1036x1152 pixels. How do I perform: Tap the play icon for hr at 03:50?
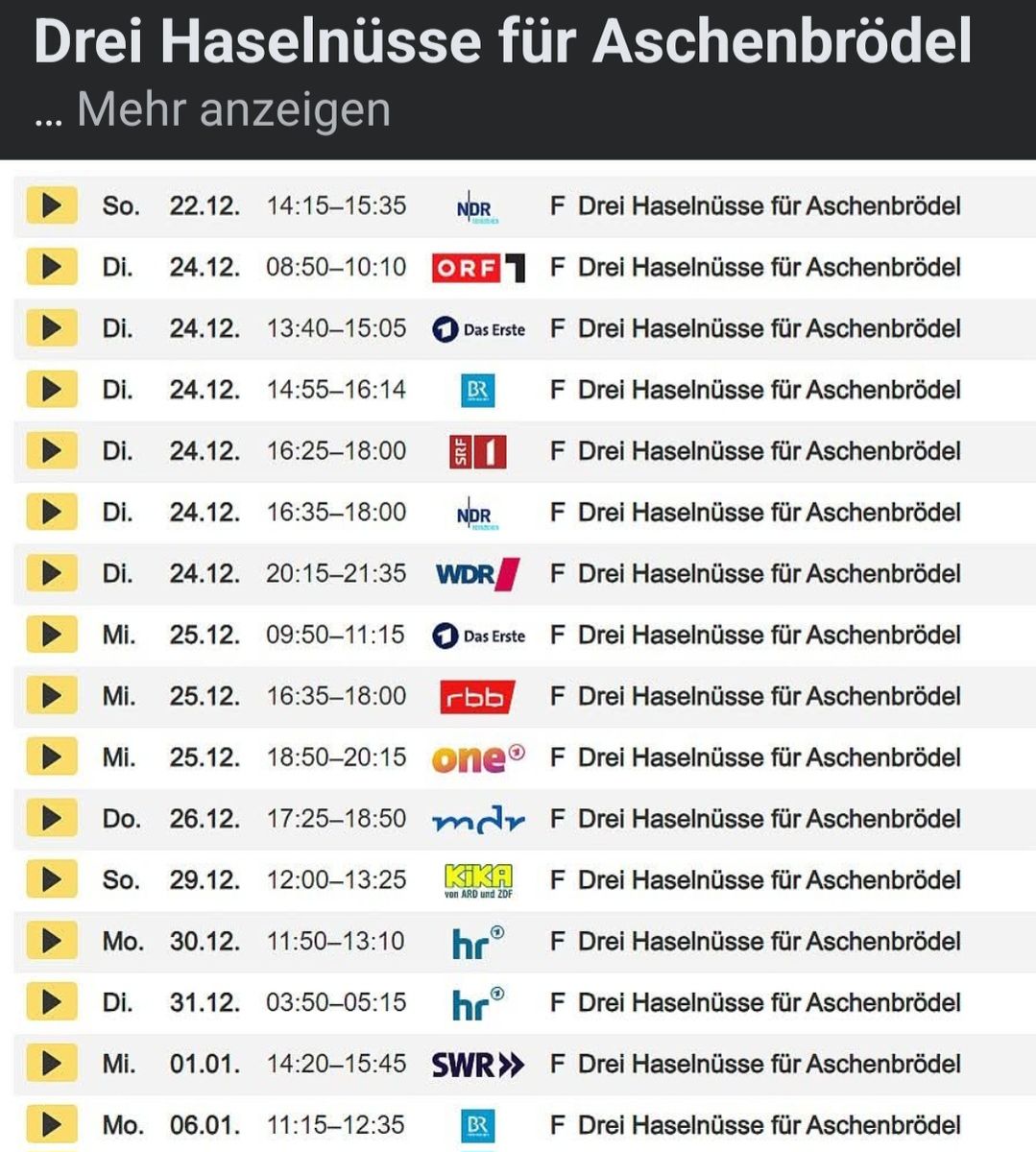51,1002
